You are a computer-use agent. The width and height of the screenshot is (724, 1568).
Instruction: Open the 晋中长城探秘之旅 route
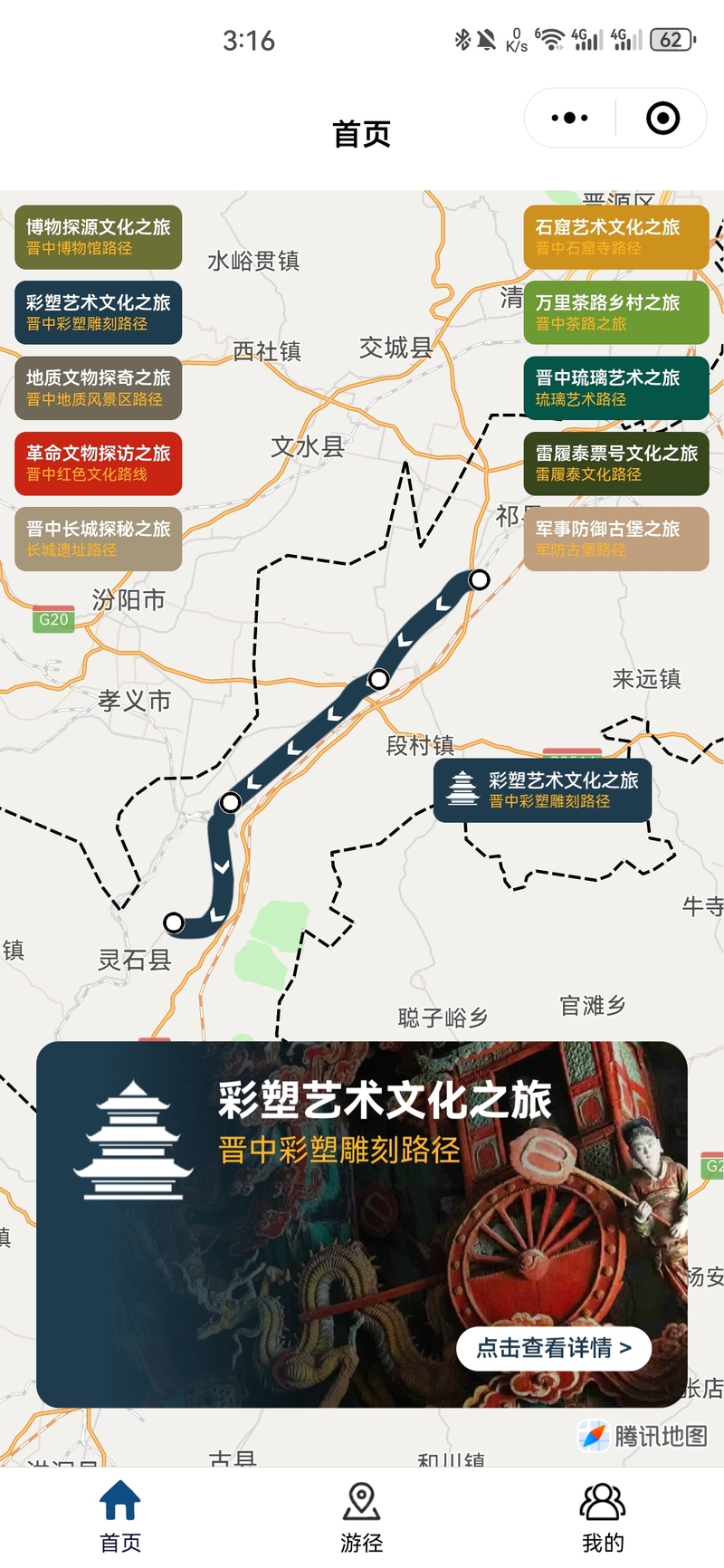(98, 539)
